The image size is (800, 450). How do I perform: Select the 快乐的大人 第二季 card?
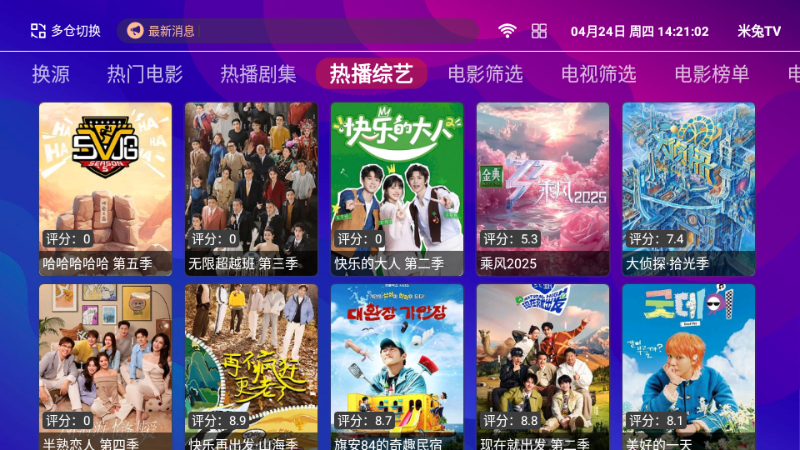click(x=397, y=189)
